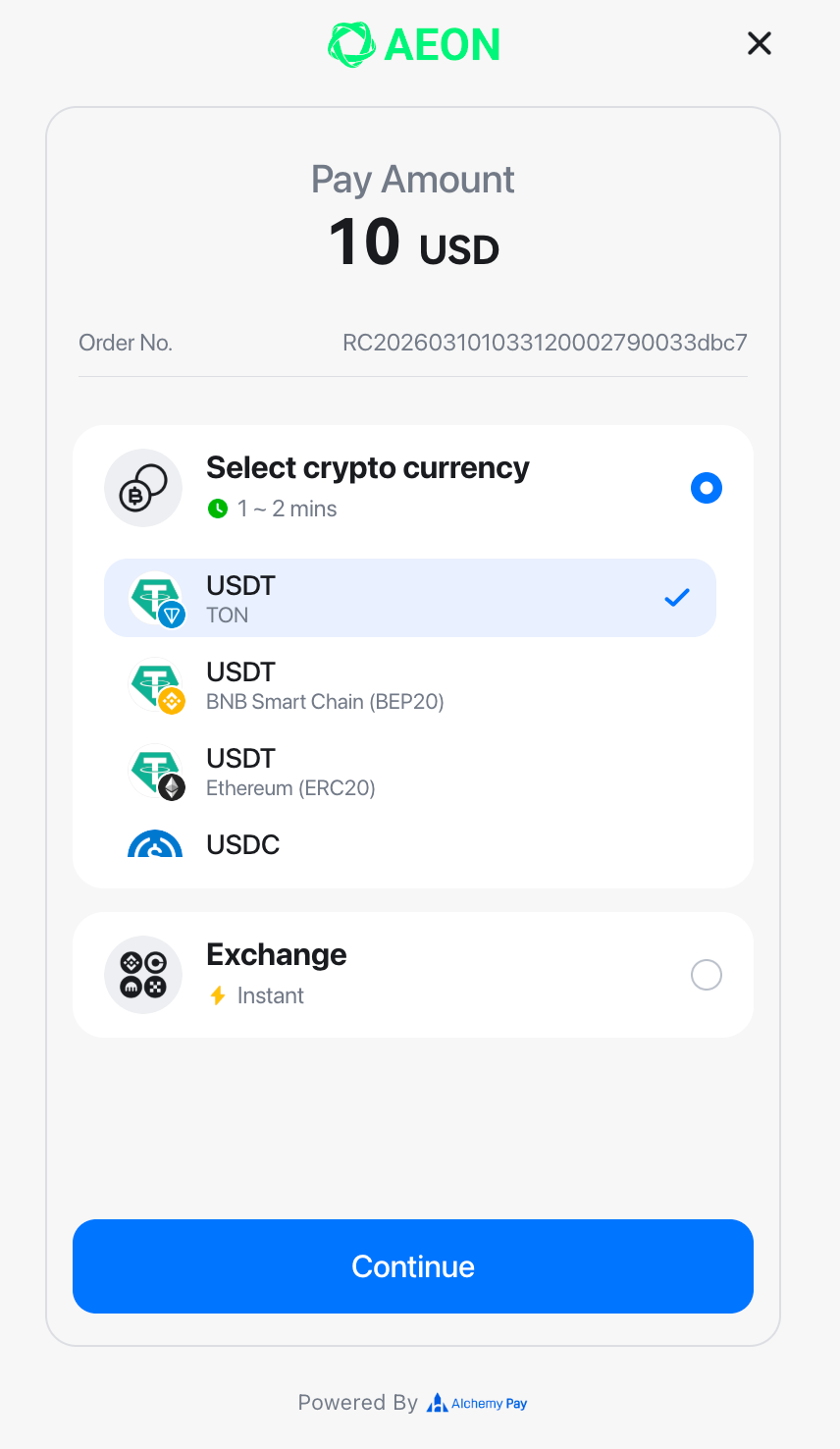Select the crypto currency payment radio button
The height and width of the screenshot is (1449, 840).
click(707, 487)
